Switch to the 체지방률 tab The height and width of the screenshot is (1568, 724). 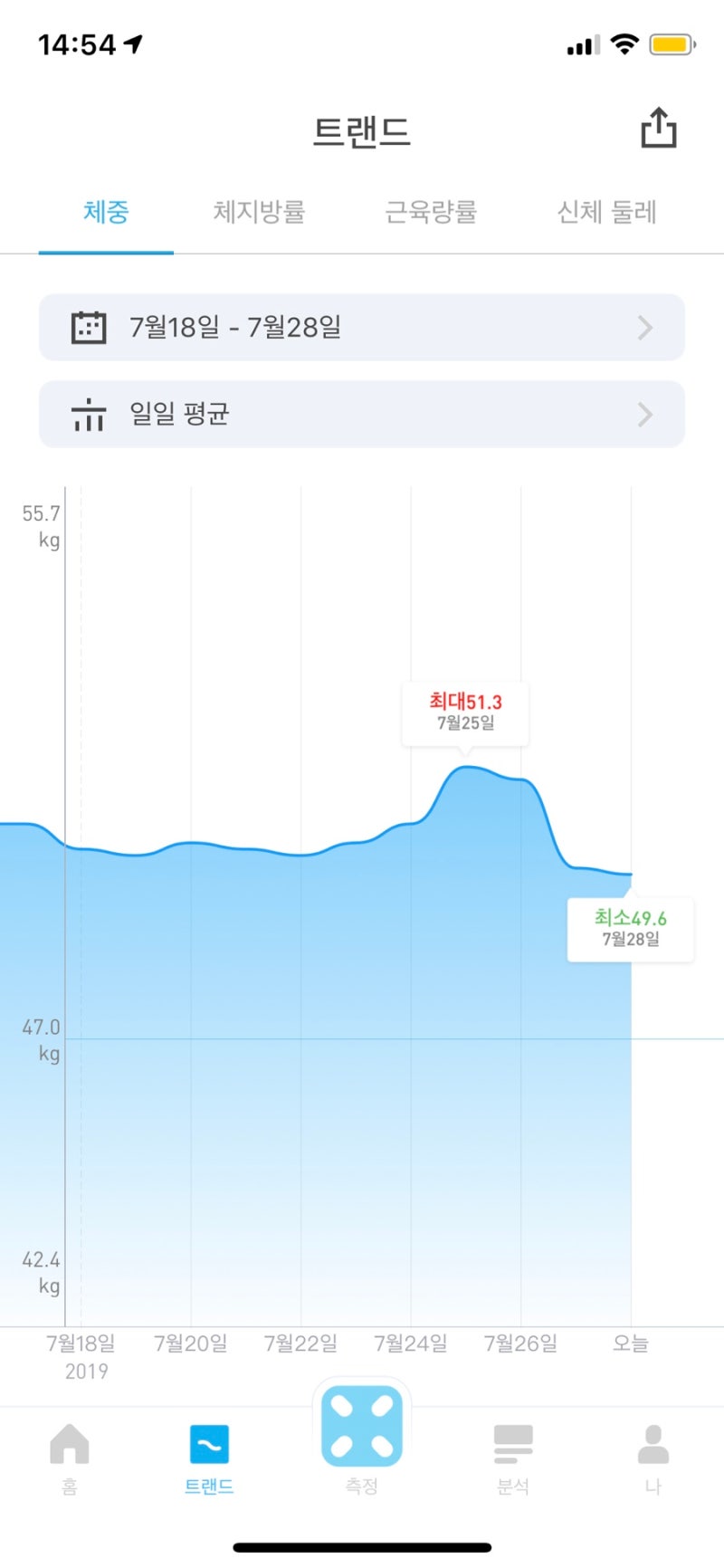260,212
